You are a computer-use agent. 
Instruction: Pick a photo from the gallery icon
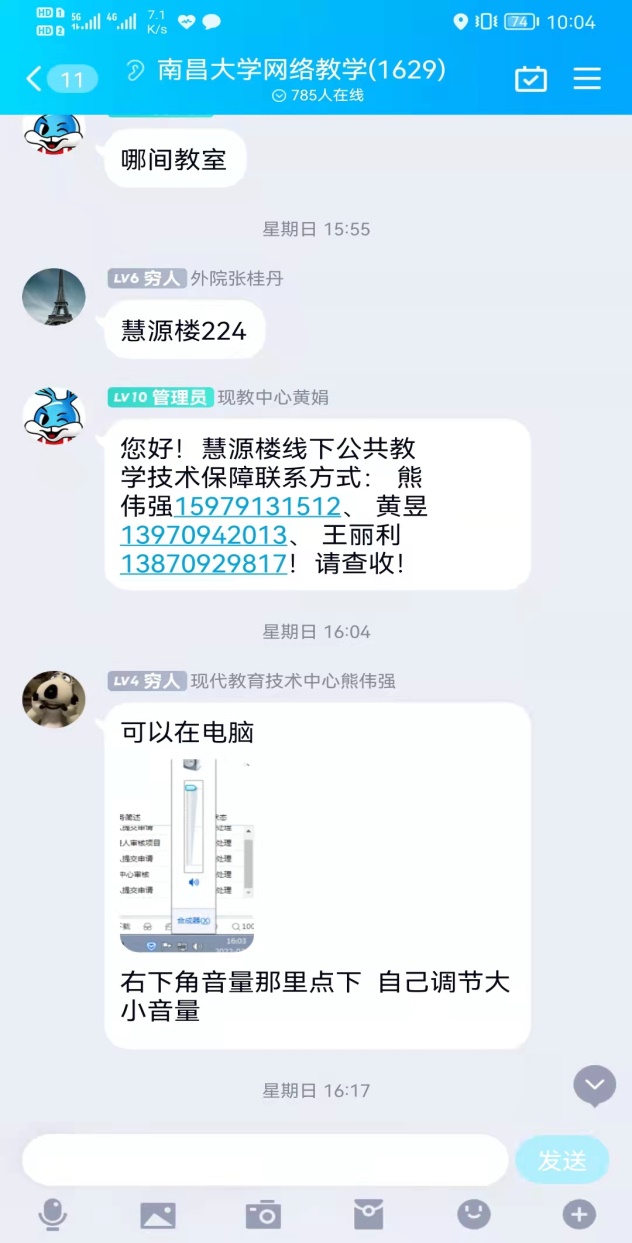click(x=158, y=1214)
